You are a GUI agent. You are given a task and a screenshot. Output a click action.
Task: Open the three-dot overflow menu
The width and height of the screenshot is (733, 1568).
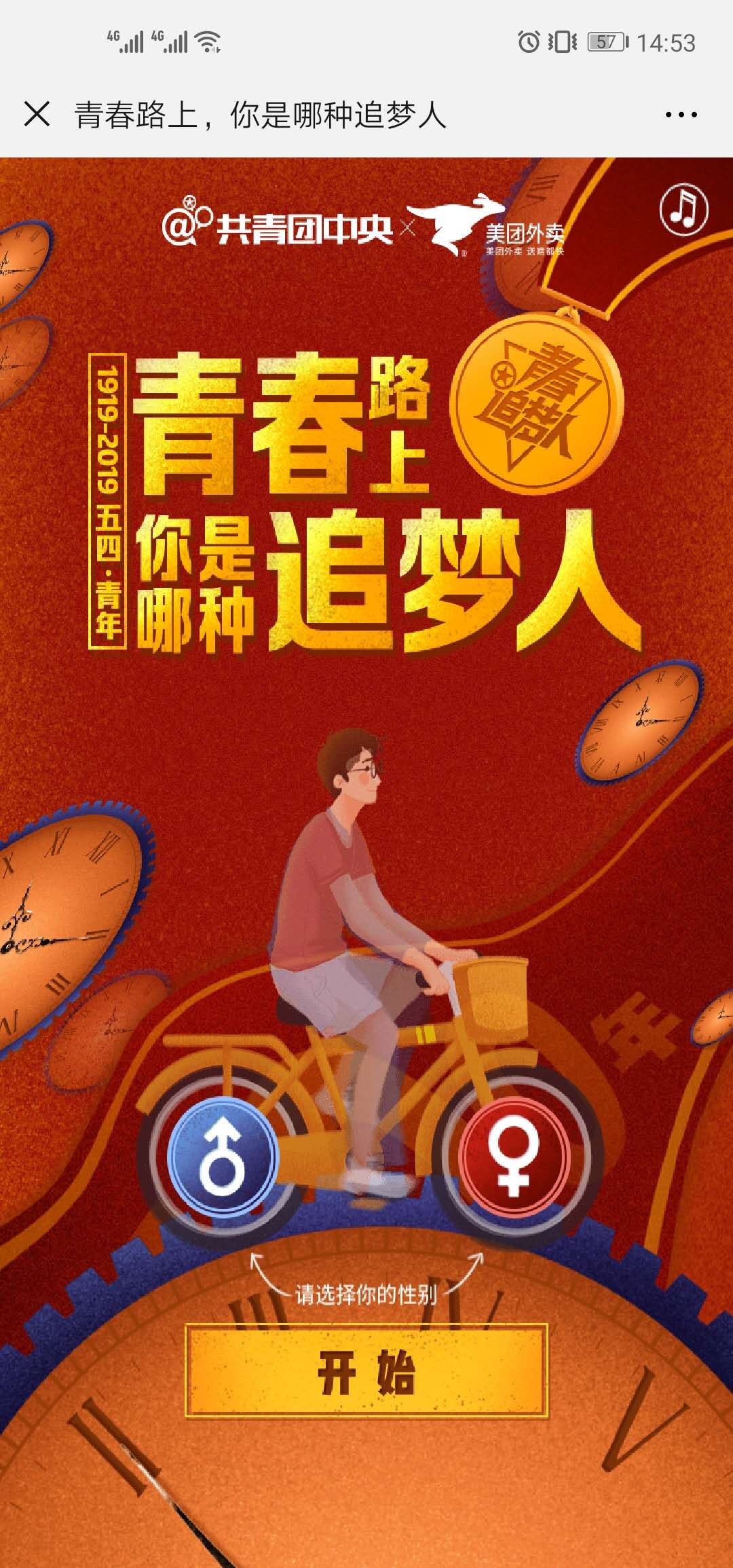[681, 115]
